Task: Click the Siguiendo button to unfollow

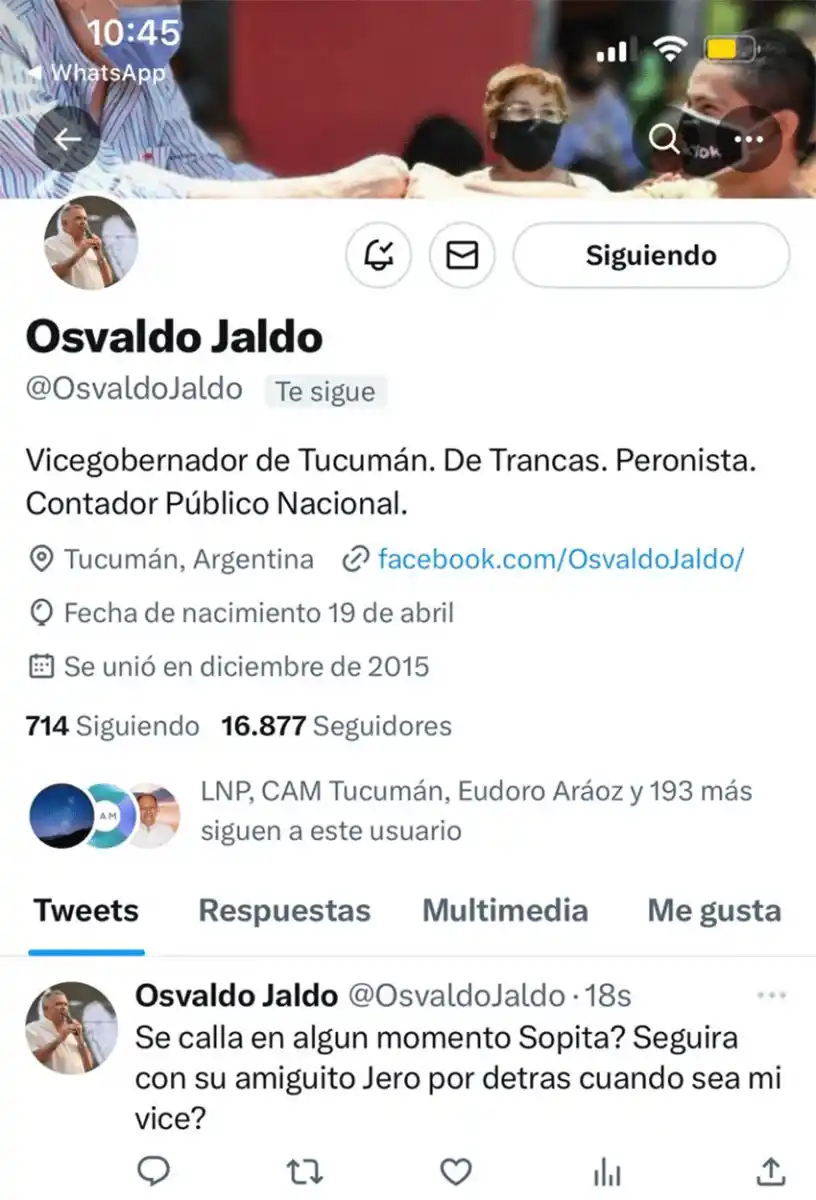Action: tap(651, 255)
